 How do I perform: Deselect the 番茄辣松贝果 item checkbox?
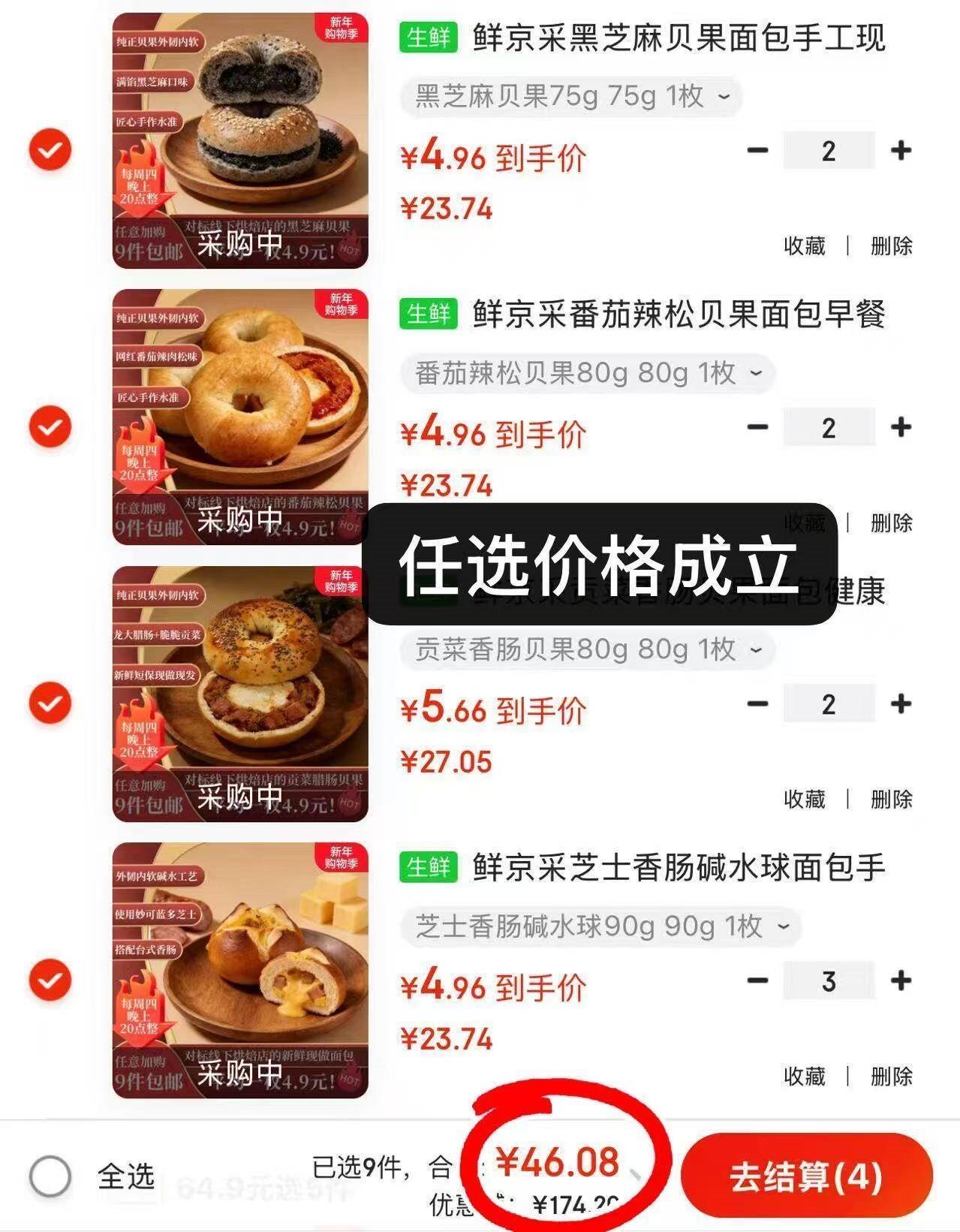50,426
